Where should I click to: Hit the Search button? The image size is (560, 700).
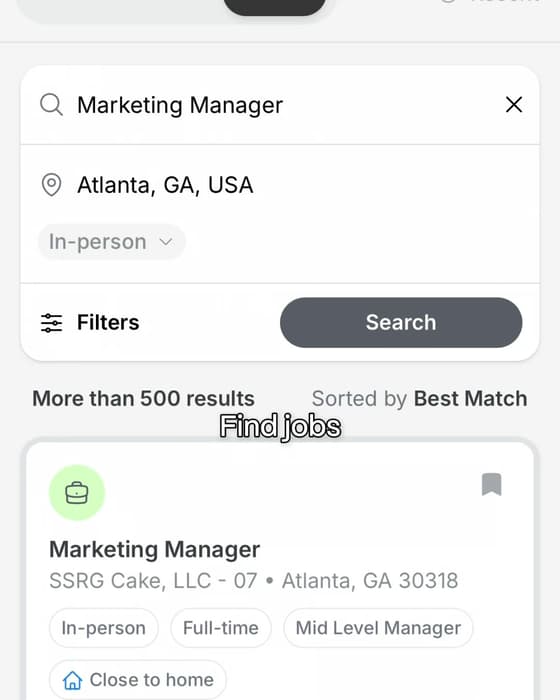coord(401,322)
